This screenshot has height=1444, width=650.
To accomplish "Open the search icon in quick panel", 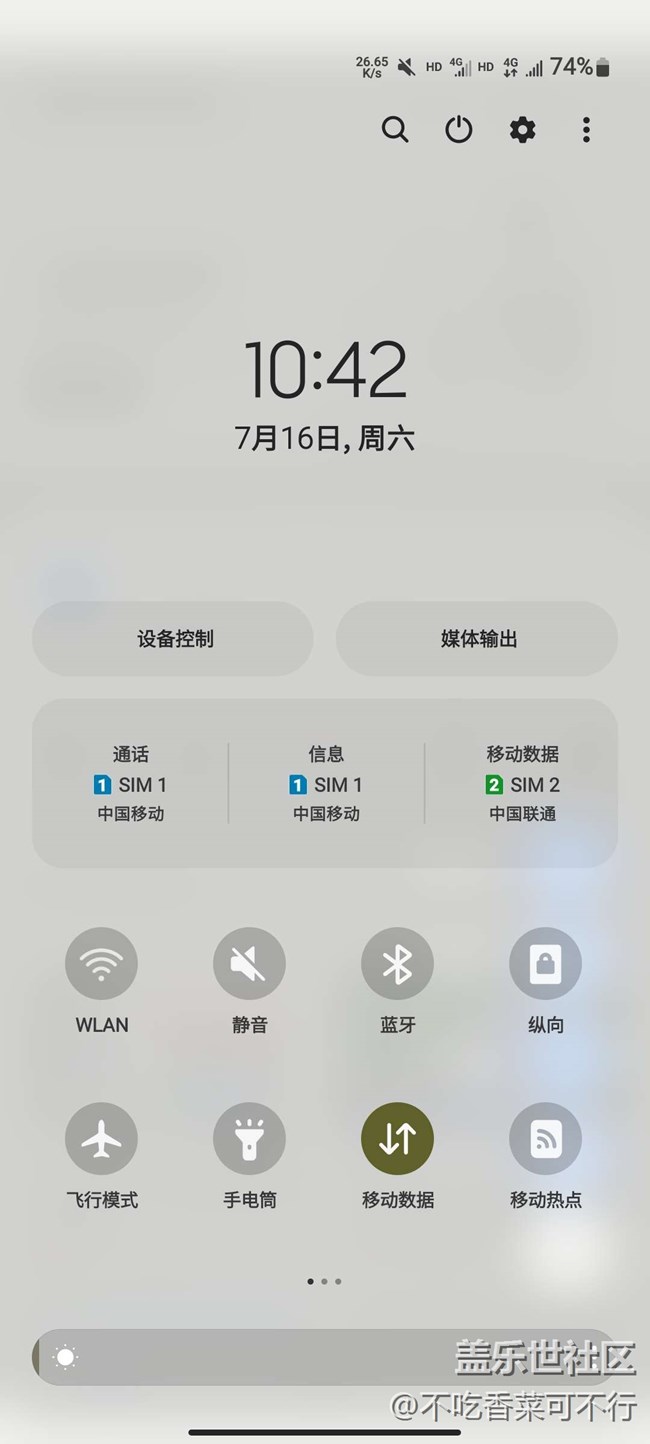I will point(395,130).
